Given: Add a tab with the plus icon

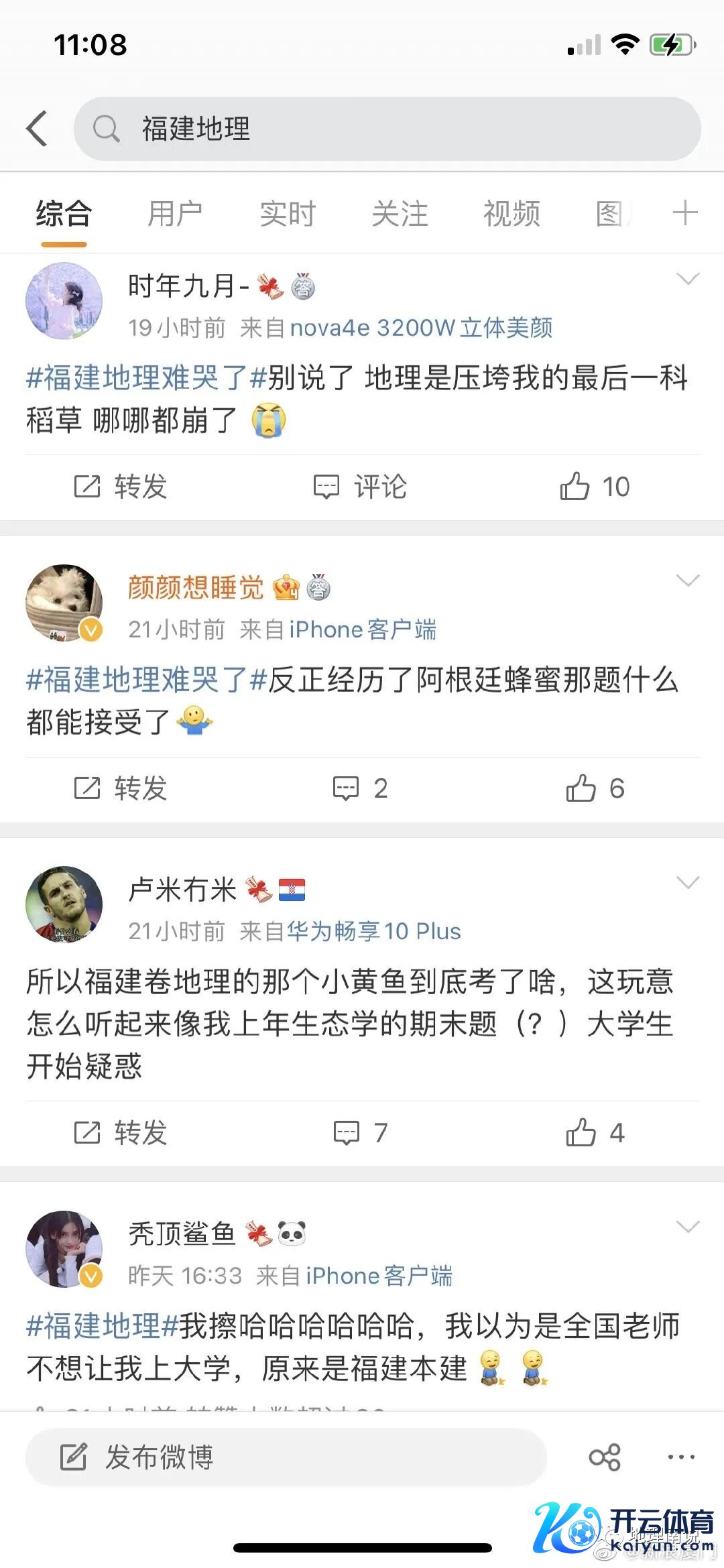Looking at the screenshot, I should pyautogui.click(x=684, y=214).
